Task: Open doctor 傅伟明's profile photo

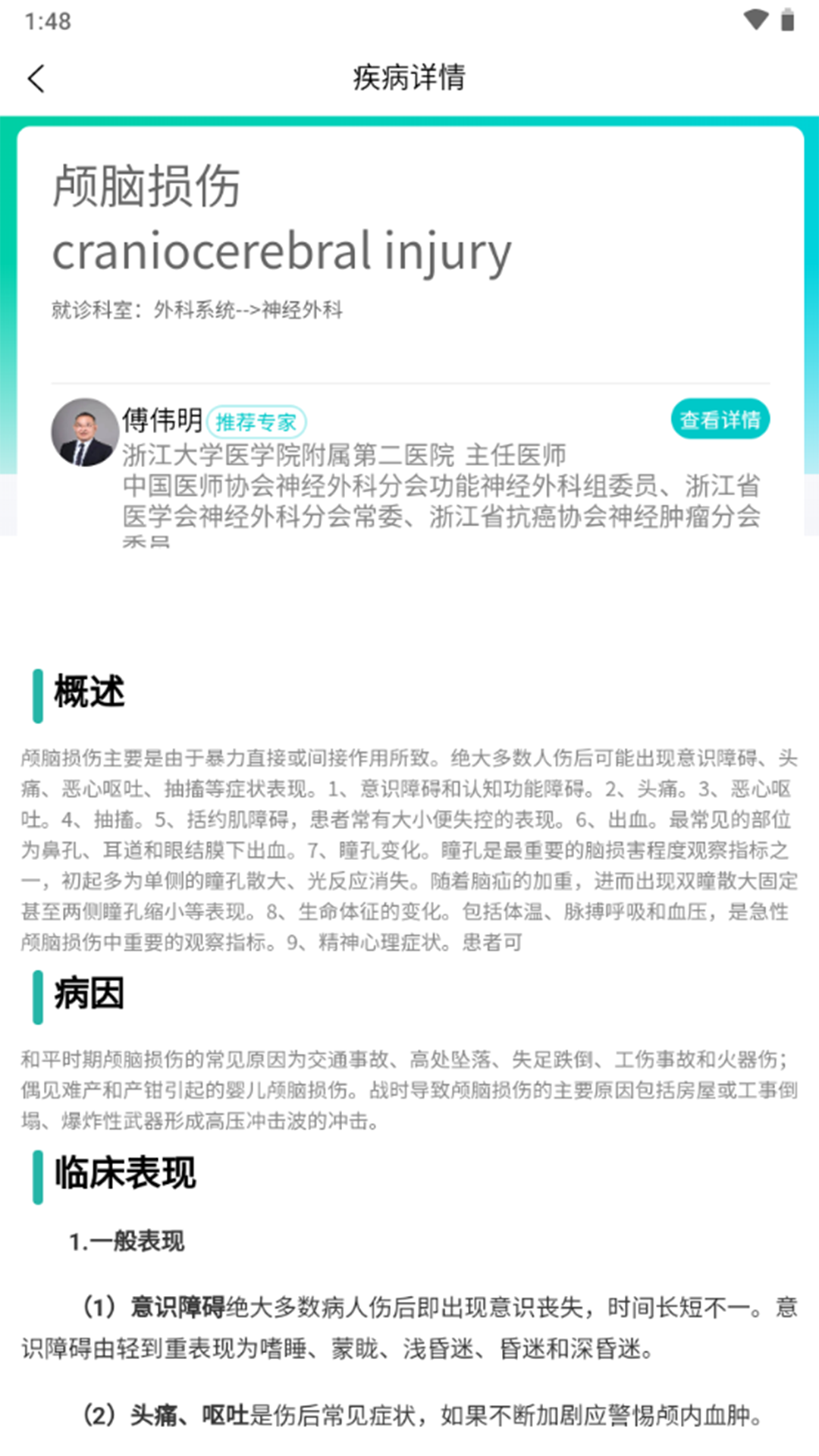Action: 84,432
